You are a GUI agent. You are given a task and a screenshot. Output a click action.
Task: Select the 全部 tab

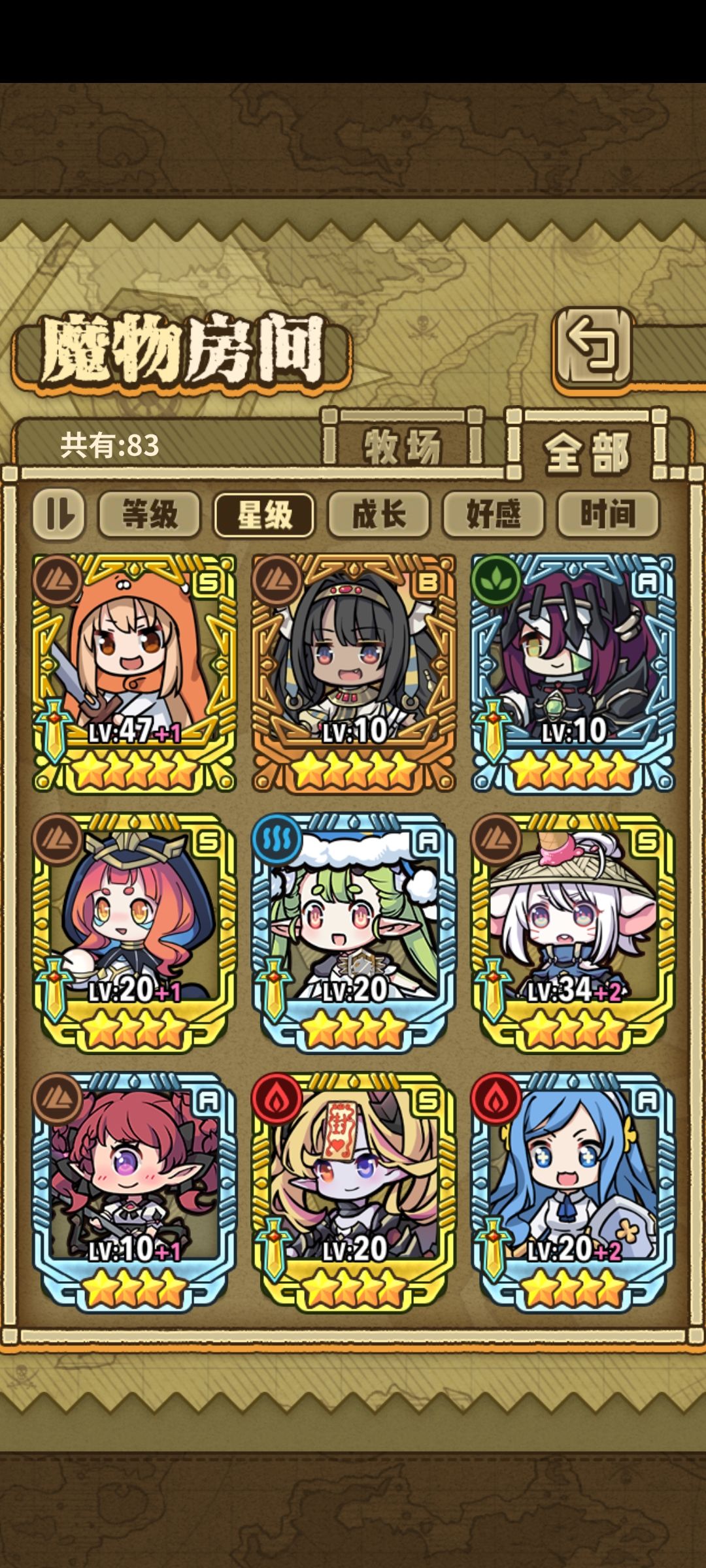[587, 451]
